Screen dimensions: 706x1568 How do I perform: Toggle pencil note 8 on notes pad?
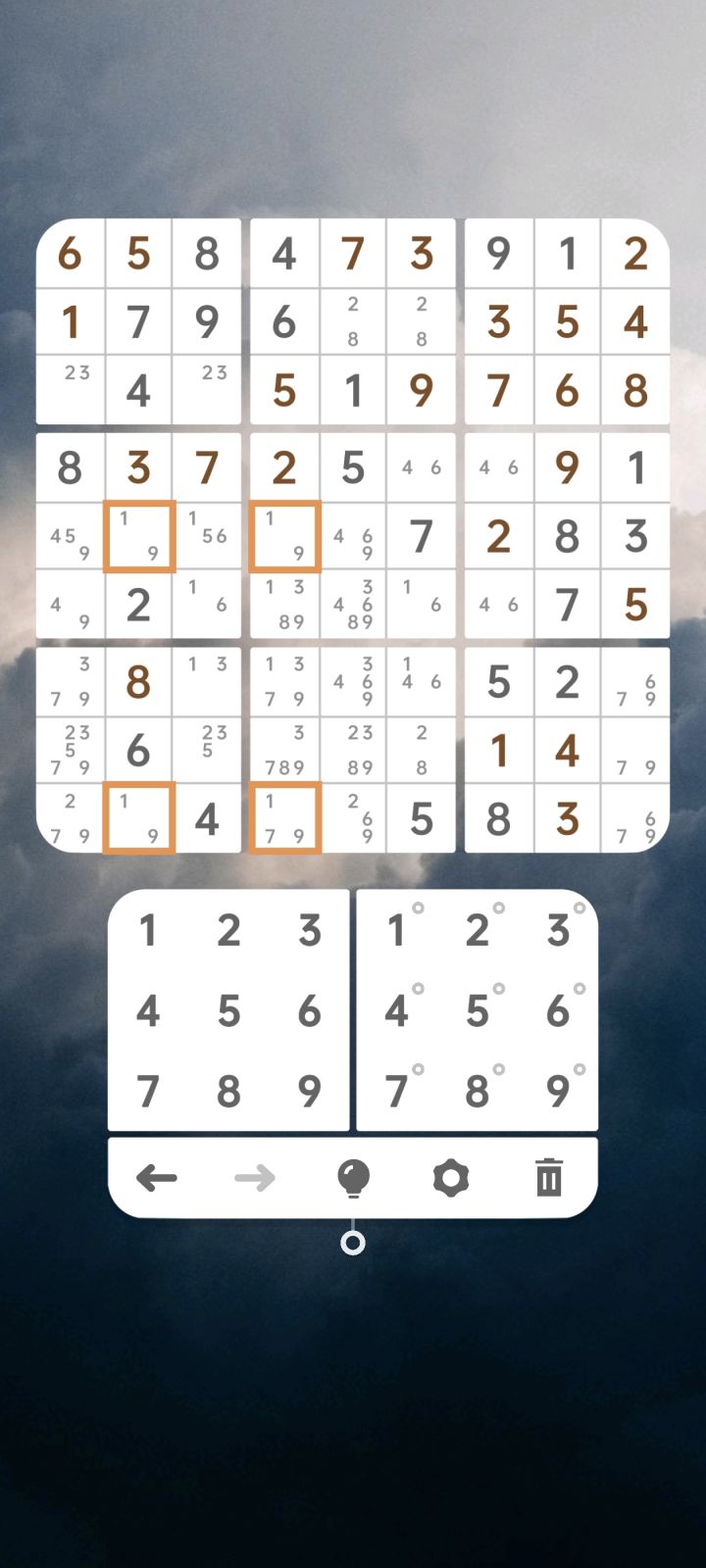click(476, 1093)
